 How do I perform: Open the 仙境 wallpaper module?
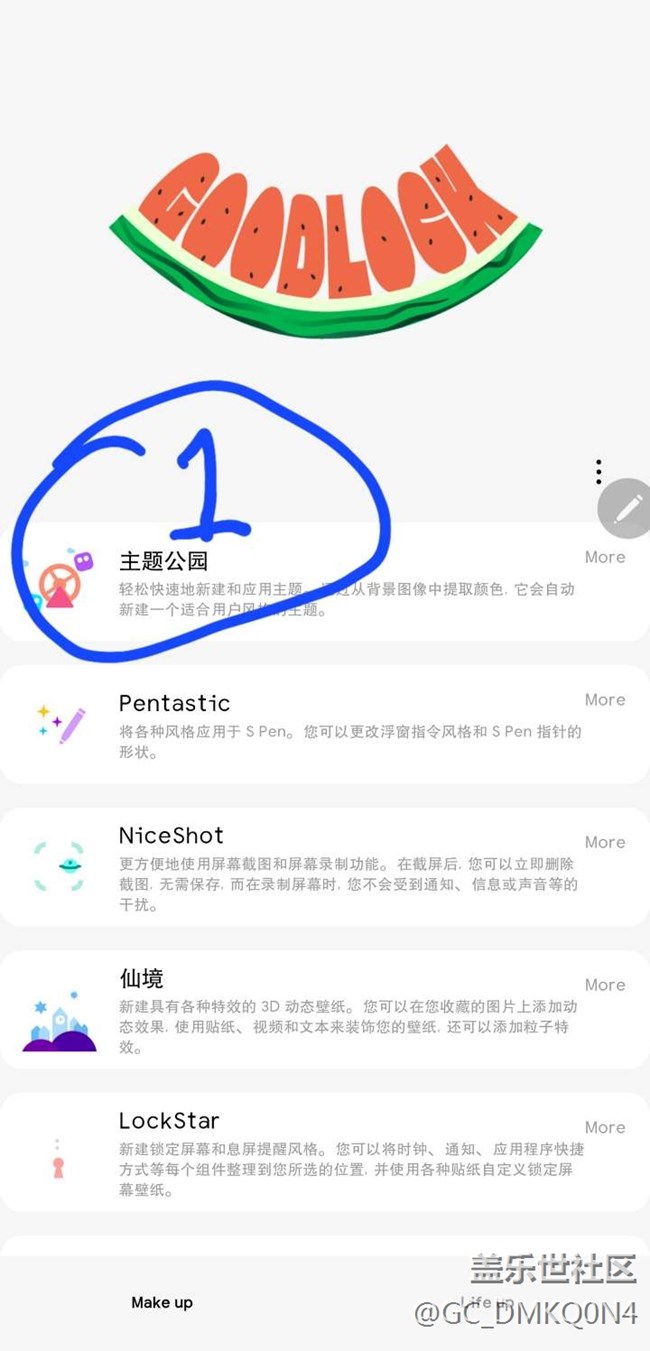[x=141, y=979]
